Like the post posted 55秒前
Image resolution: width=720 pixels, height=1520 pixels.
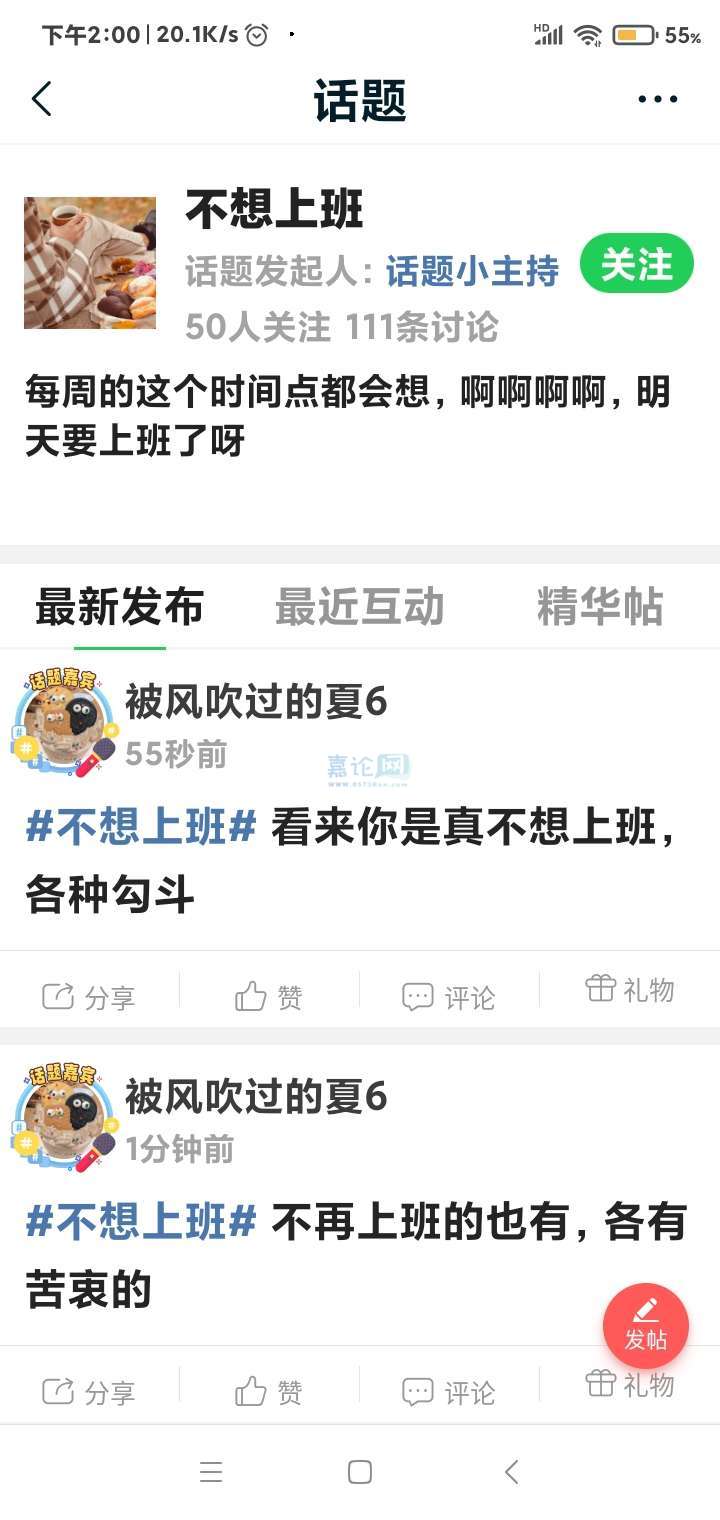pyautogui.click(x=269, y=996)
